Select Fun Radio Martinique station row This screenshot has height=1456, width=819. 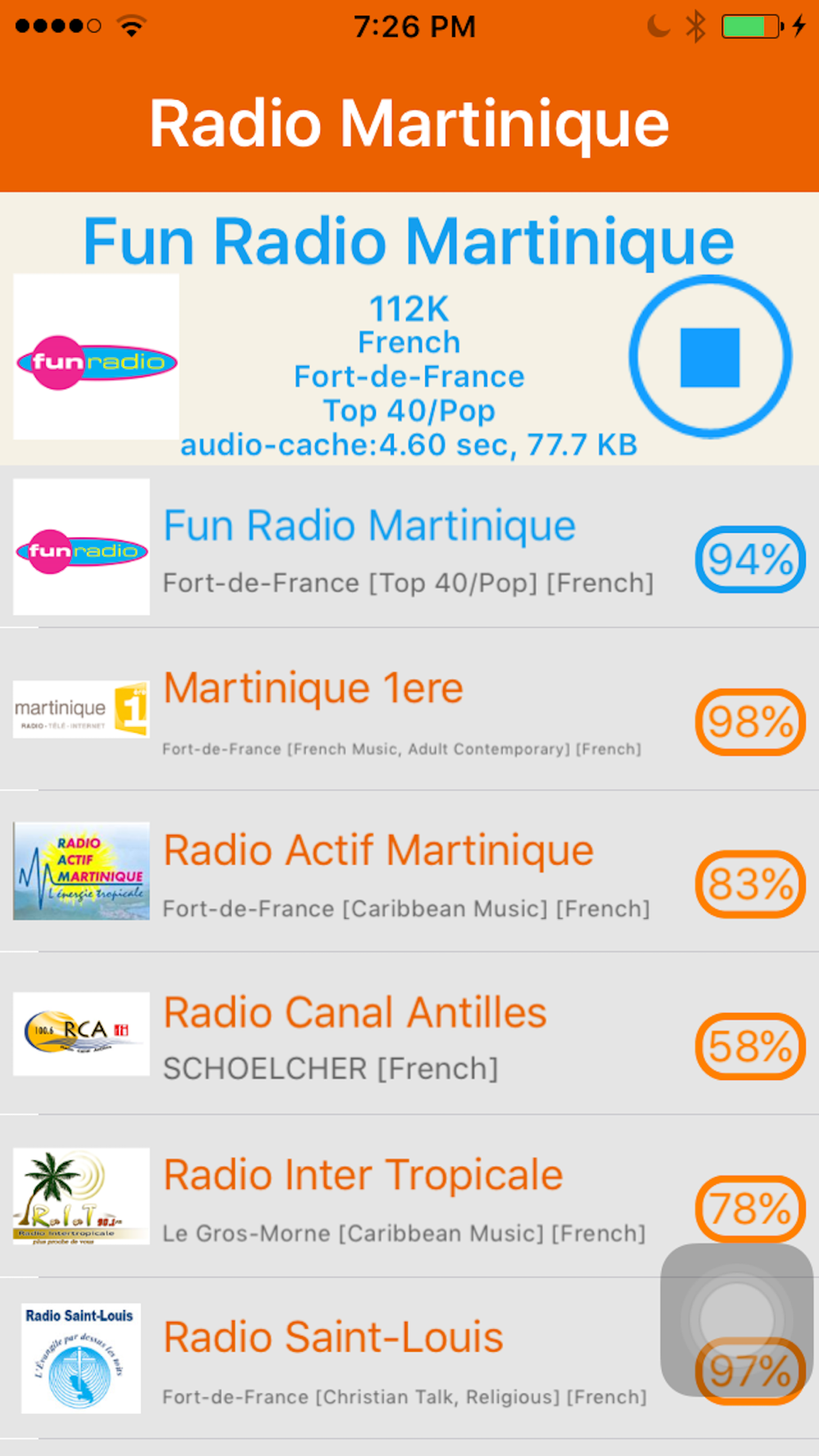(409, 547)
